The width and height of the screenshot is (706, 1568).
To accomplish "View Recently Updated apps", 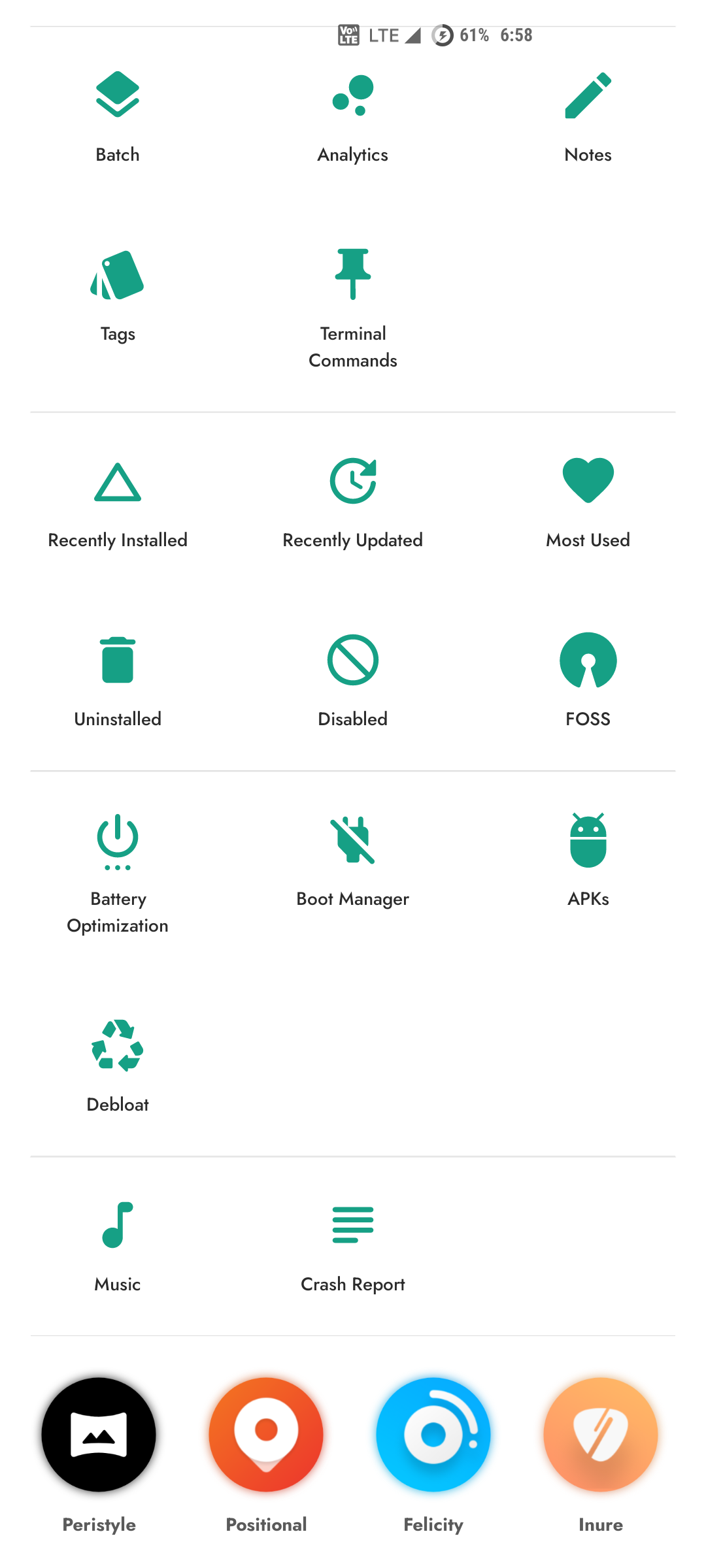I will 353,504.
